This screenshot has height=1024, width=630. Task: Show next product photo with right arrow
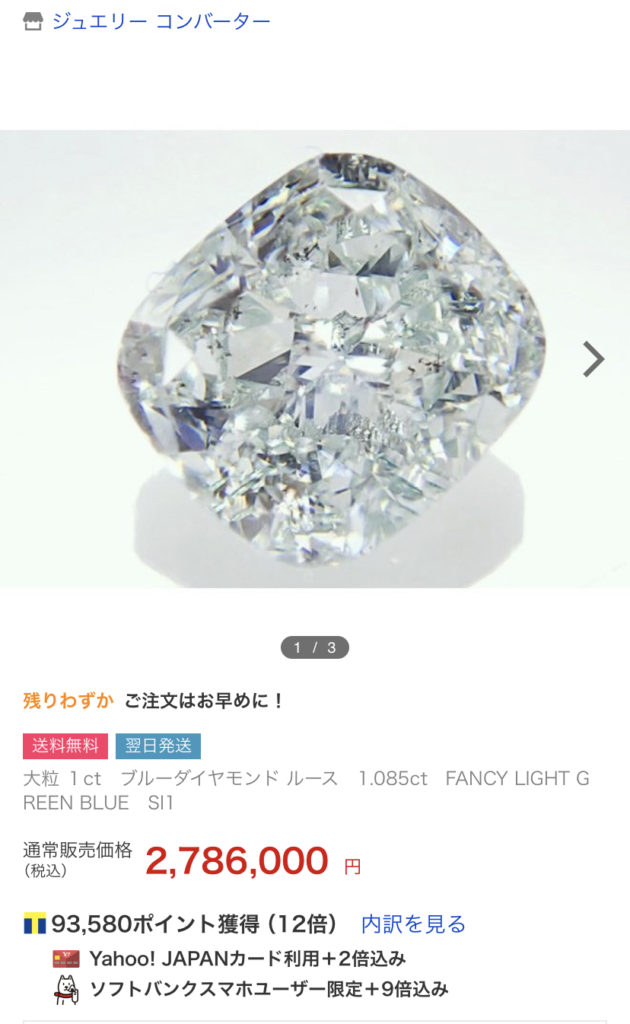pyautogui.click(x=593, y=359)
